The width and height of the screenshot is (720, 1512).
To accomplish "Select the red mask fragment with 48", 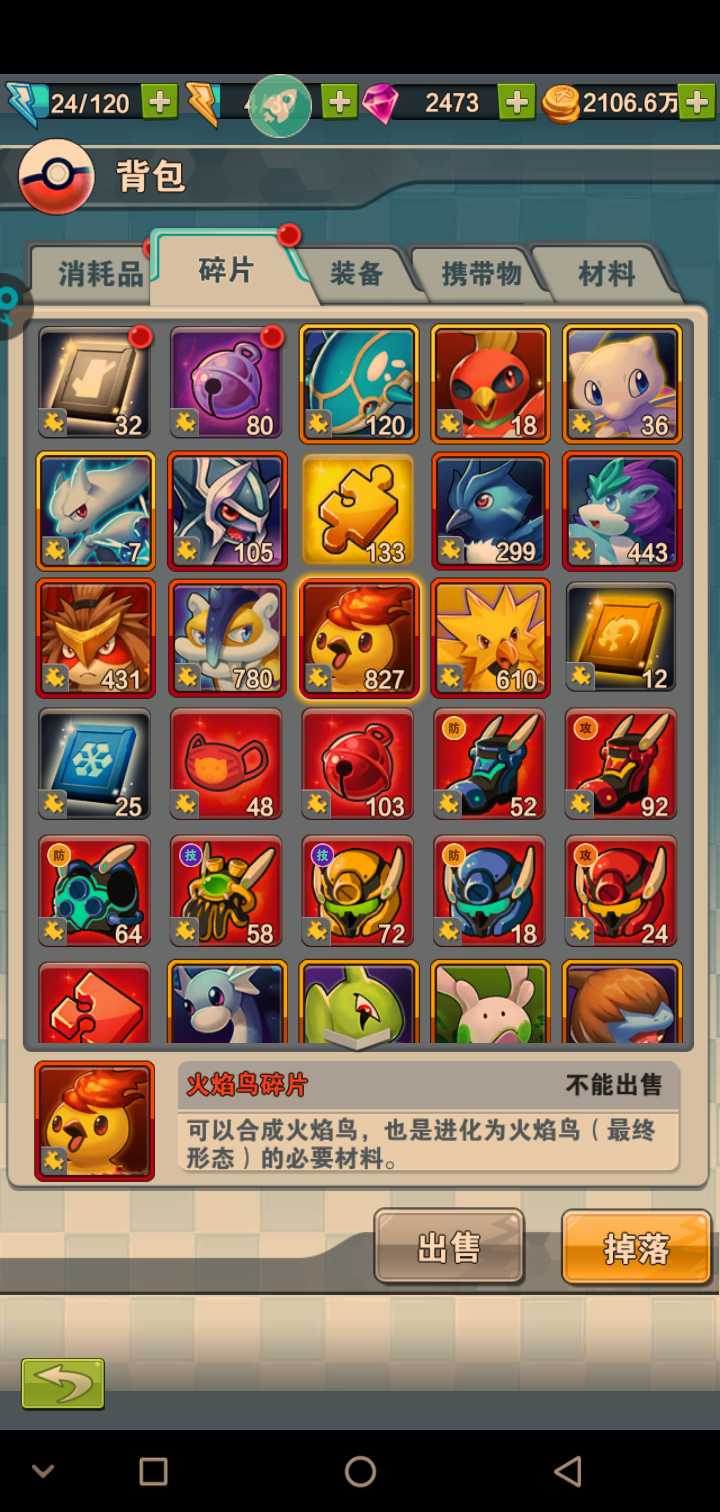I will pos(227,765).
